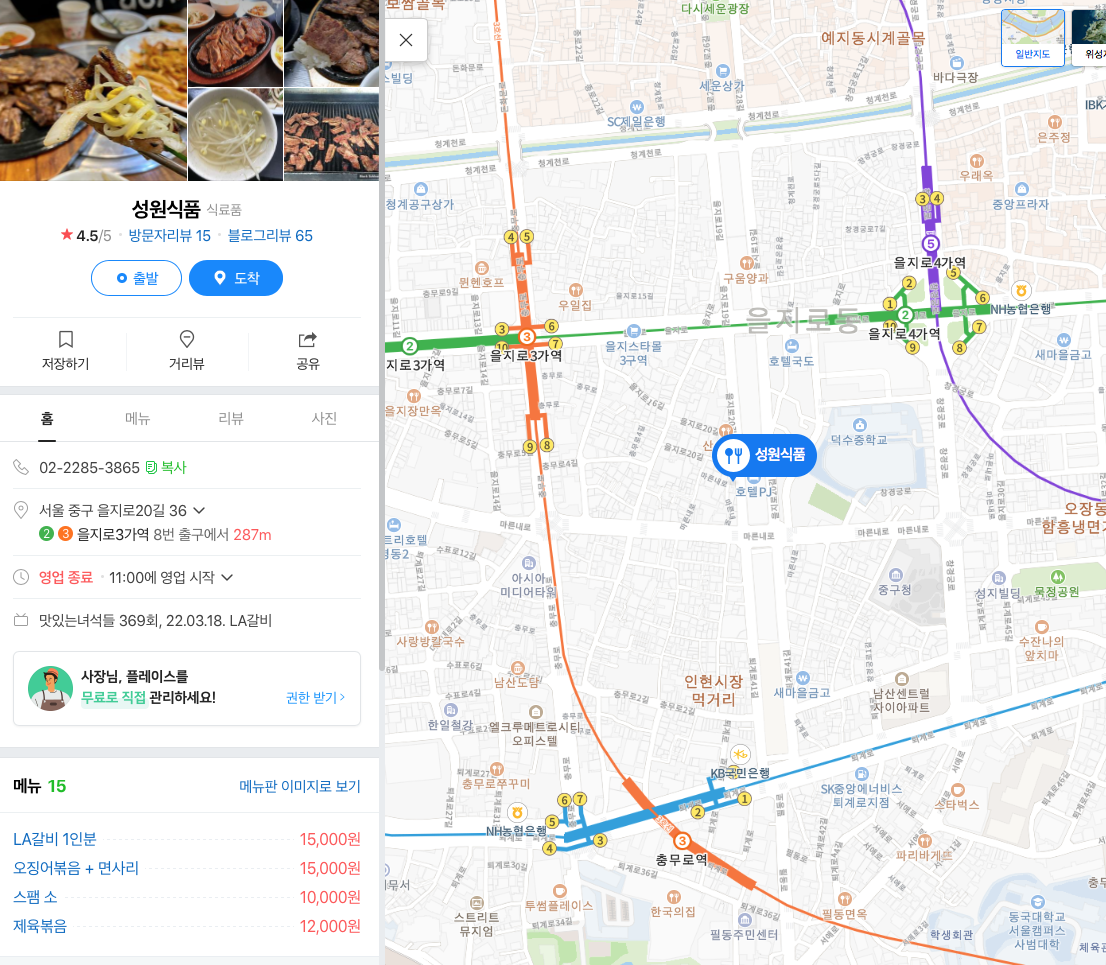Image resolution: width=1106 pixels, height=965 pixels.
Task: Switch to the 리뷰 tab
Action: (231, 418)
